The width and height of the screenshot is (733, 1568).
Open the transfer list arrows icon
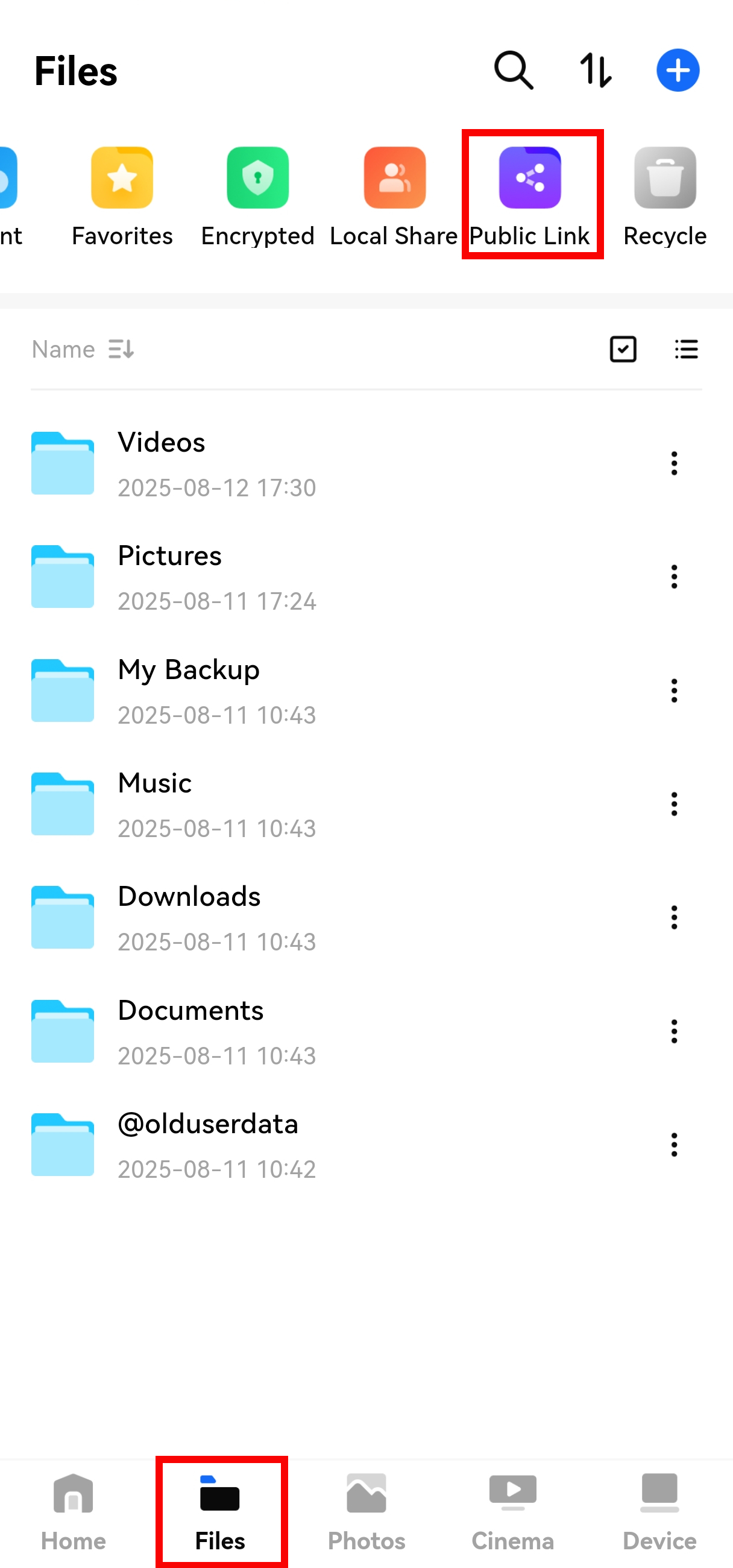point(595,71)
